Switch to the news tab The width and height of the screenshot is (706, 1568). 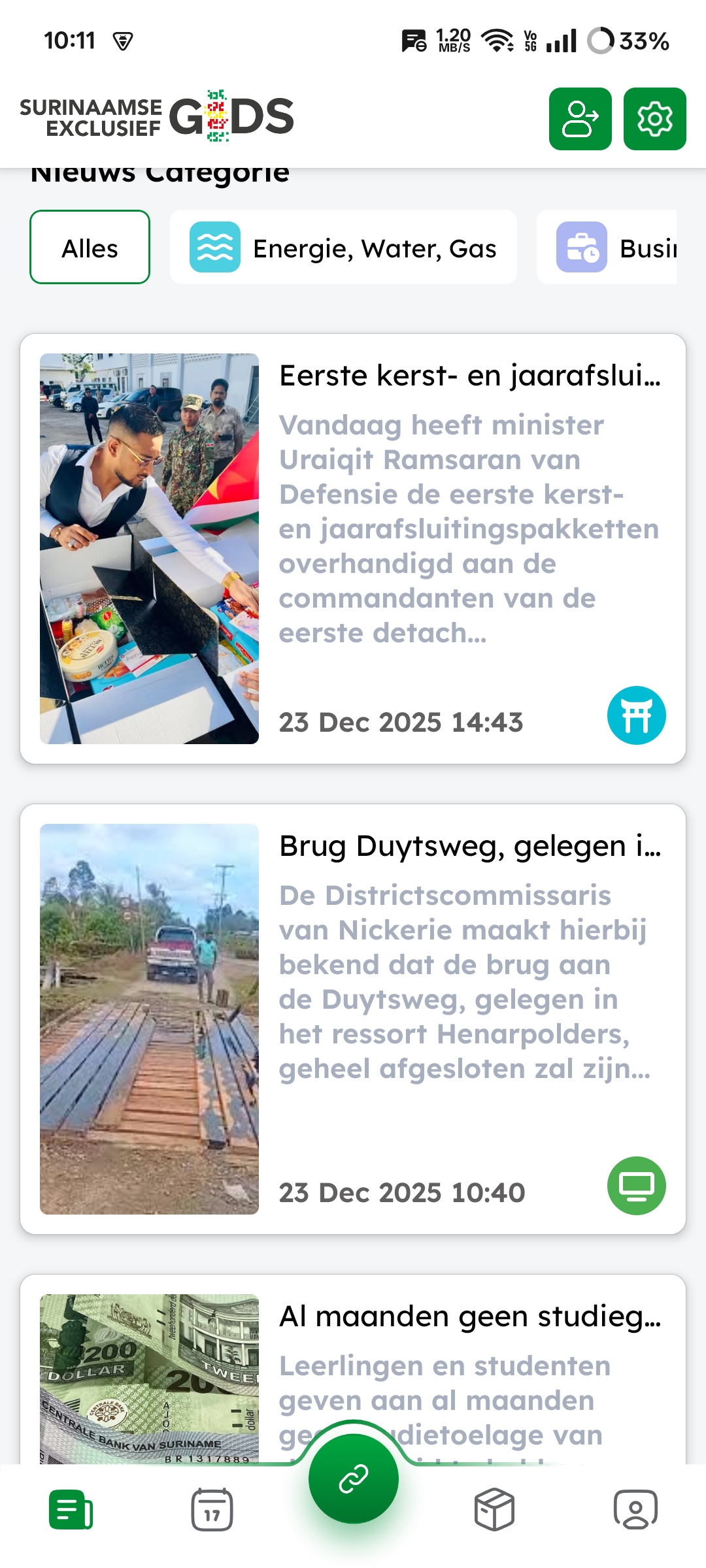(x=71, y=1510)
